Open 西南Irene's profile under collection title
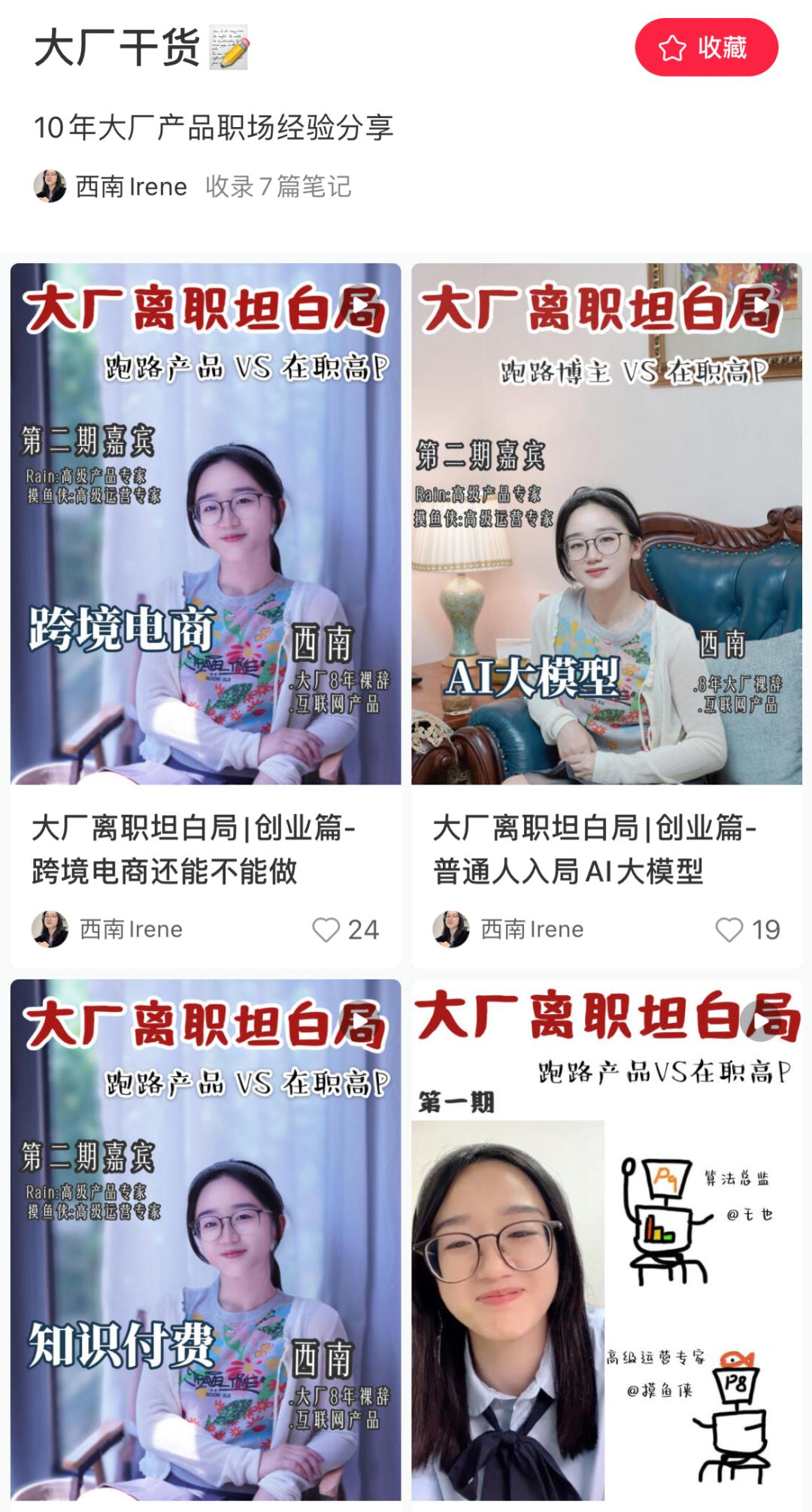The height and width of the screenshot is (1512, 812). point(111,187)
